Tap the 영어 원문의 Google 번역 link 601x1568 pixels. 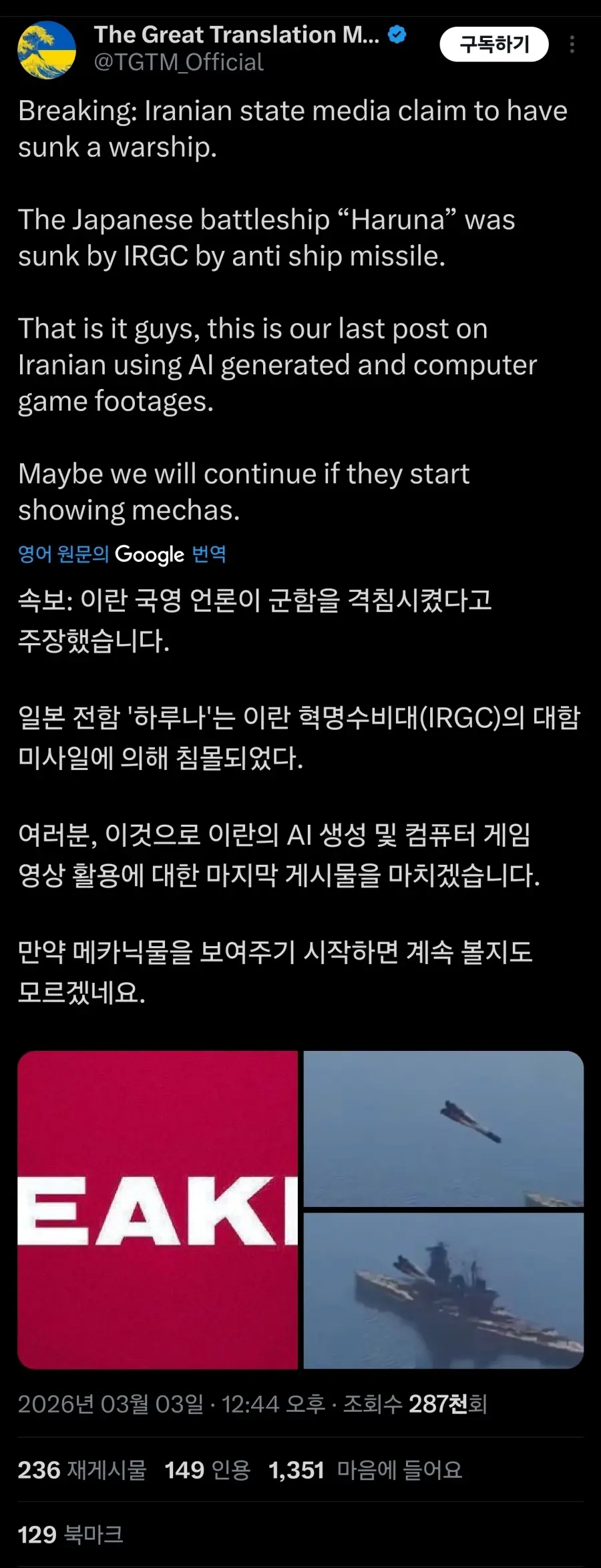[x=122, y=554]
